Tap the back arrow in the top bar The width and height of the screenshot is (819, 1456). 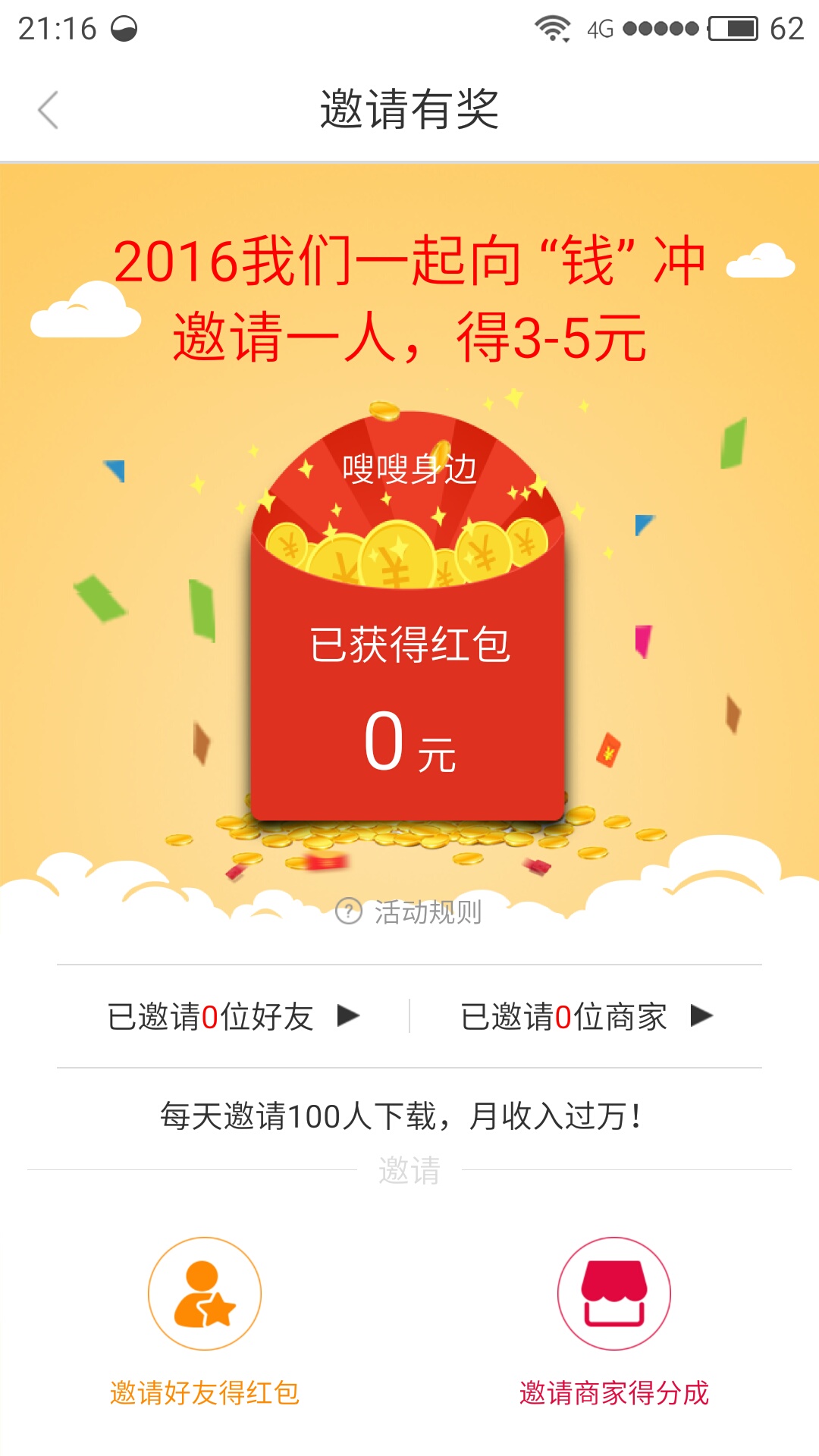(x=48, y=108)
